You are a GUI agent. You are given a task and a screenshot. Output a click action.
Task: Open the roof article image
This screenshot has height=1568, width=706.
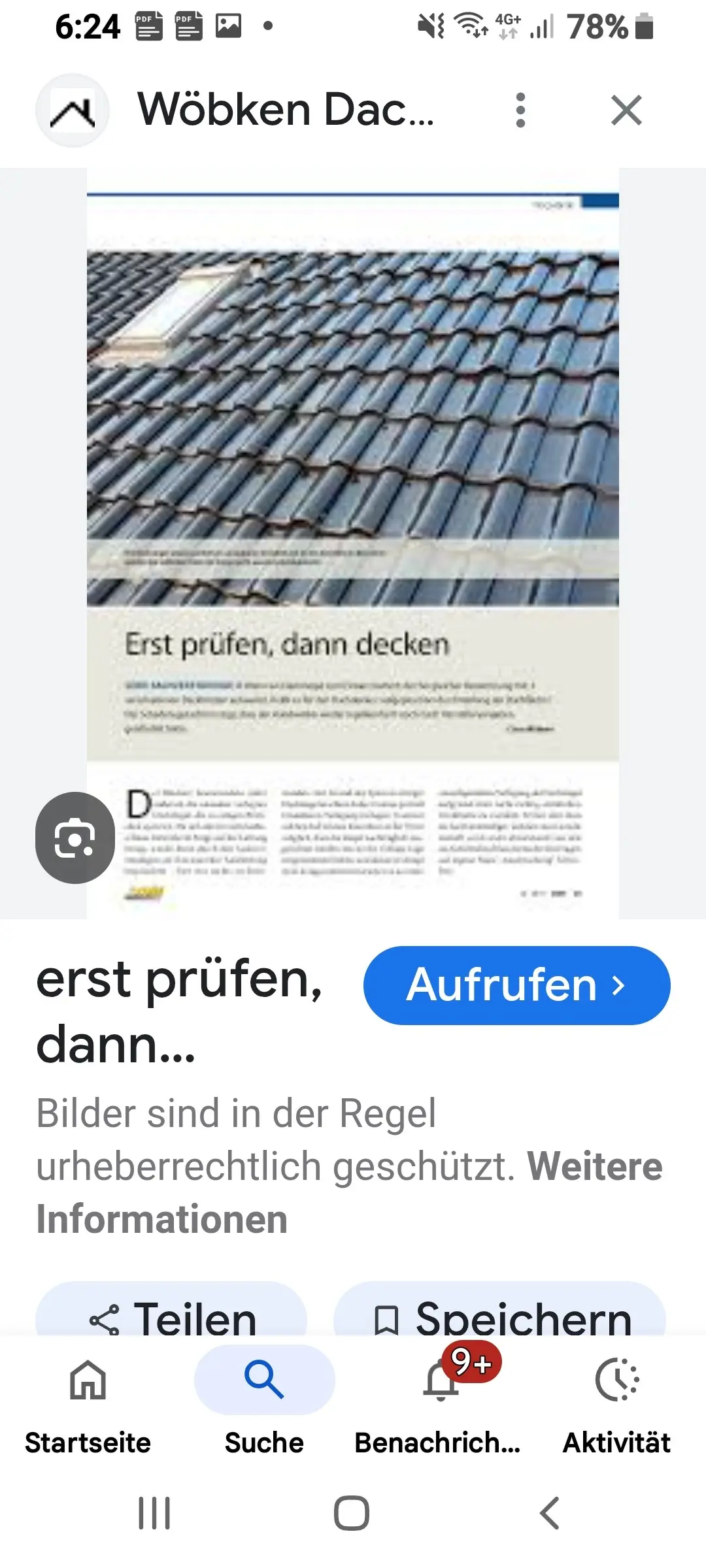[x=353, y=544]
